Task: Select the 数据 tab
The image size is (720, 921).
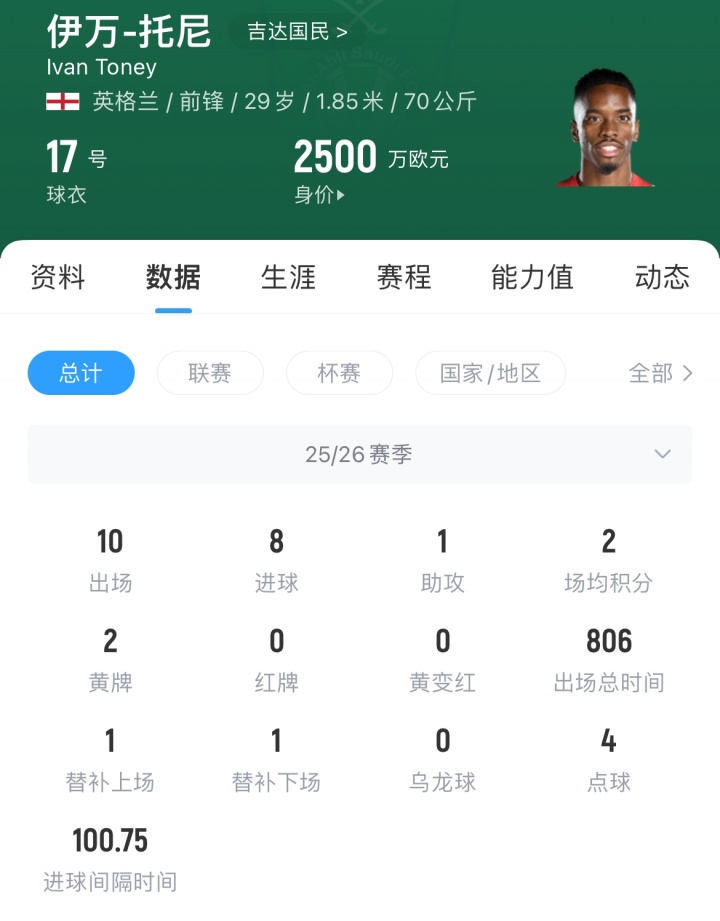Action: [x=173, y=277]
